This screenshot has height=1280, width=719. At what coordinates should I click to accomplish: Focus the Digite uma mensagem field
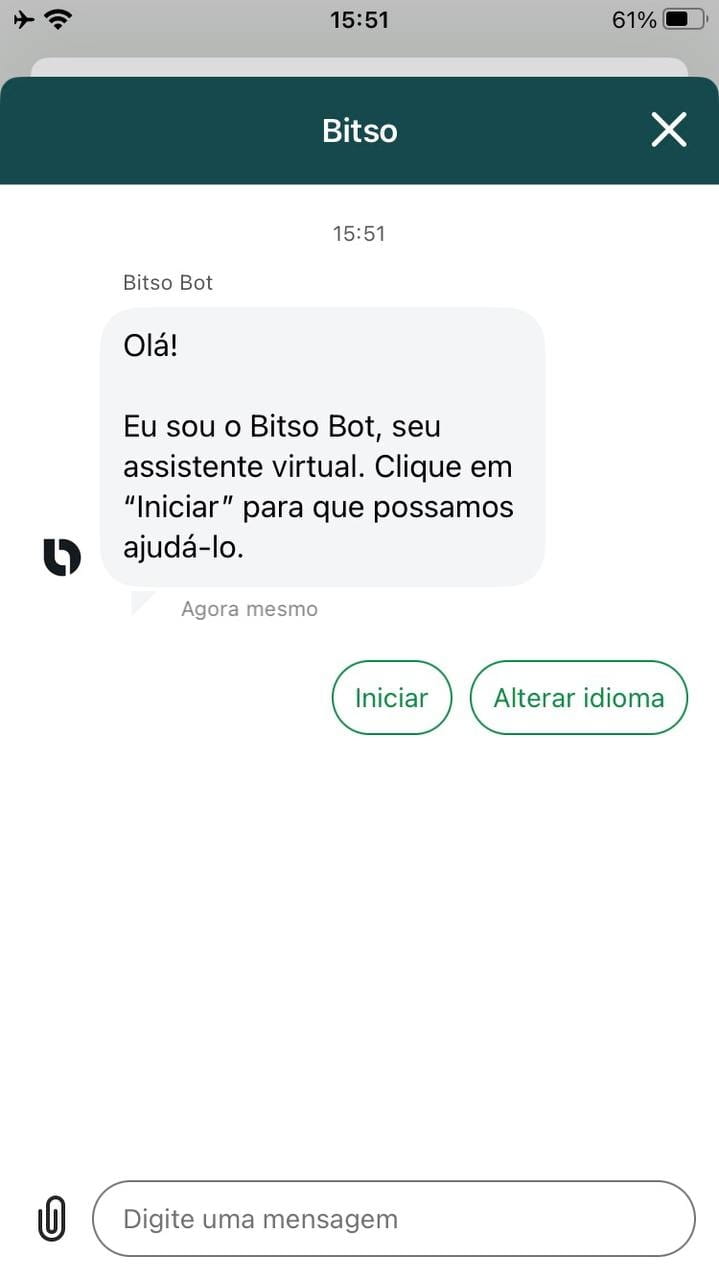[393, 1219]
